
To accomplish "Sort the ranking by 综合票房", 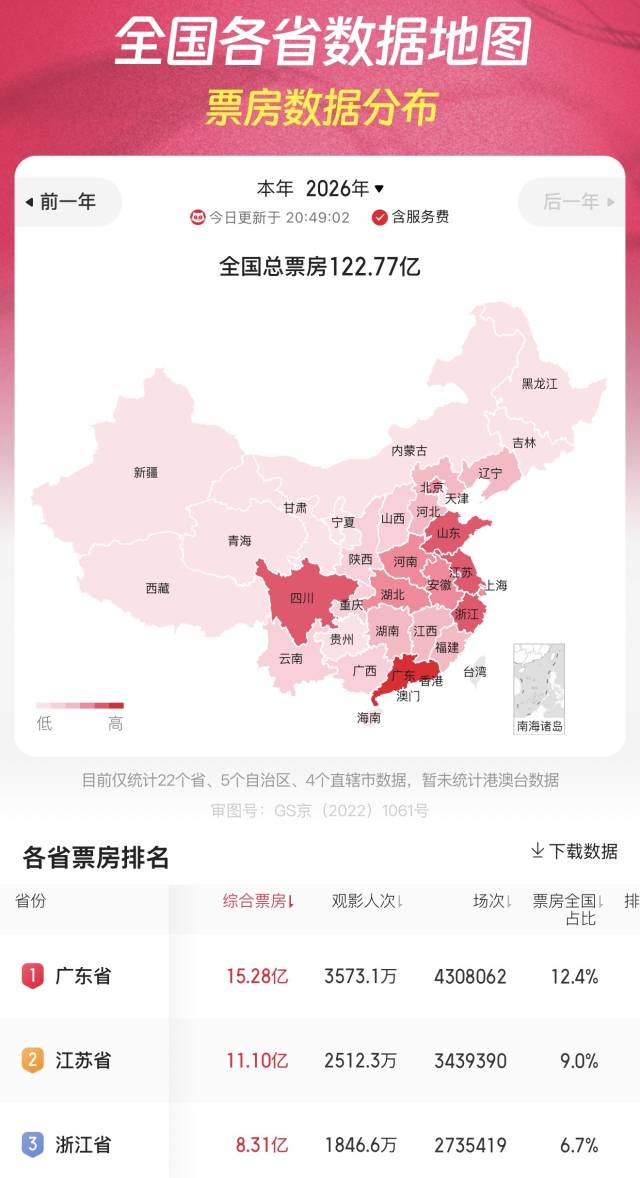I will [258, 901].
